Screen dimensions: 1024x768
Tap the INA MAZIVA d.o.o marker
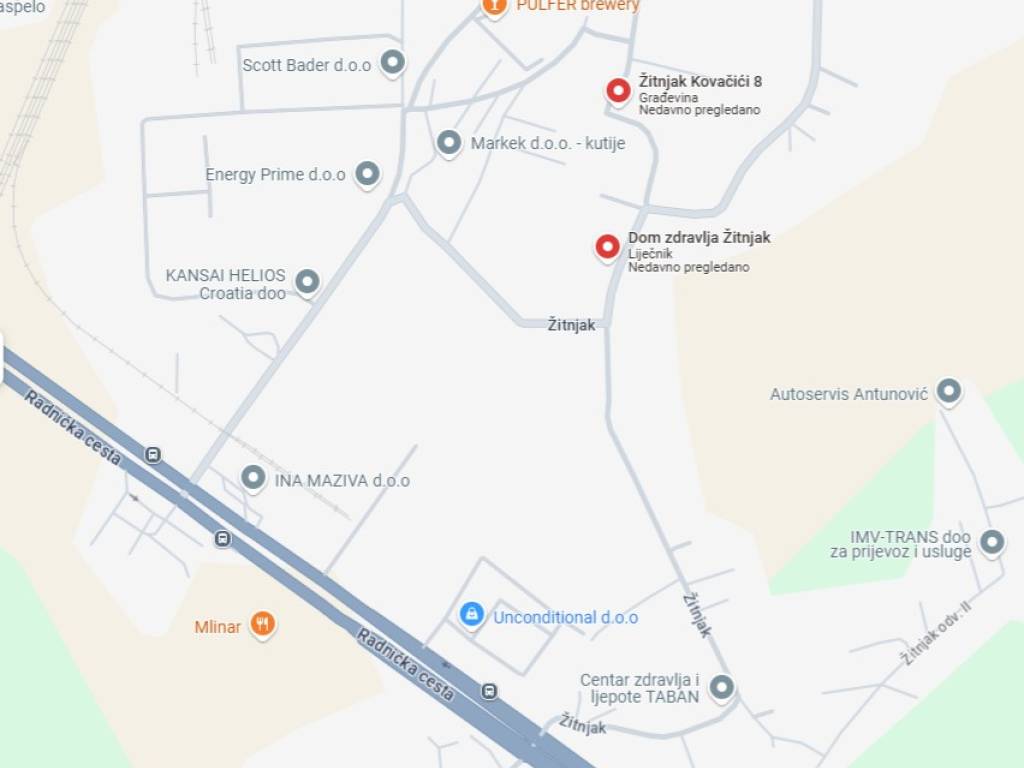point(254,477)
